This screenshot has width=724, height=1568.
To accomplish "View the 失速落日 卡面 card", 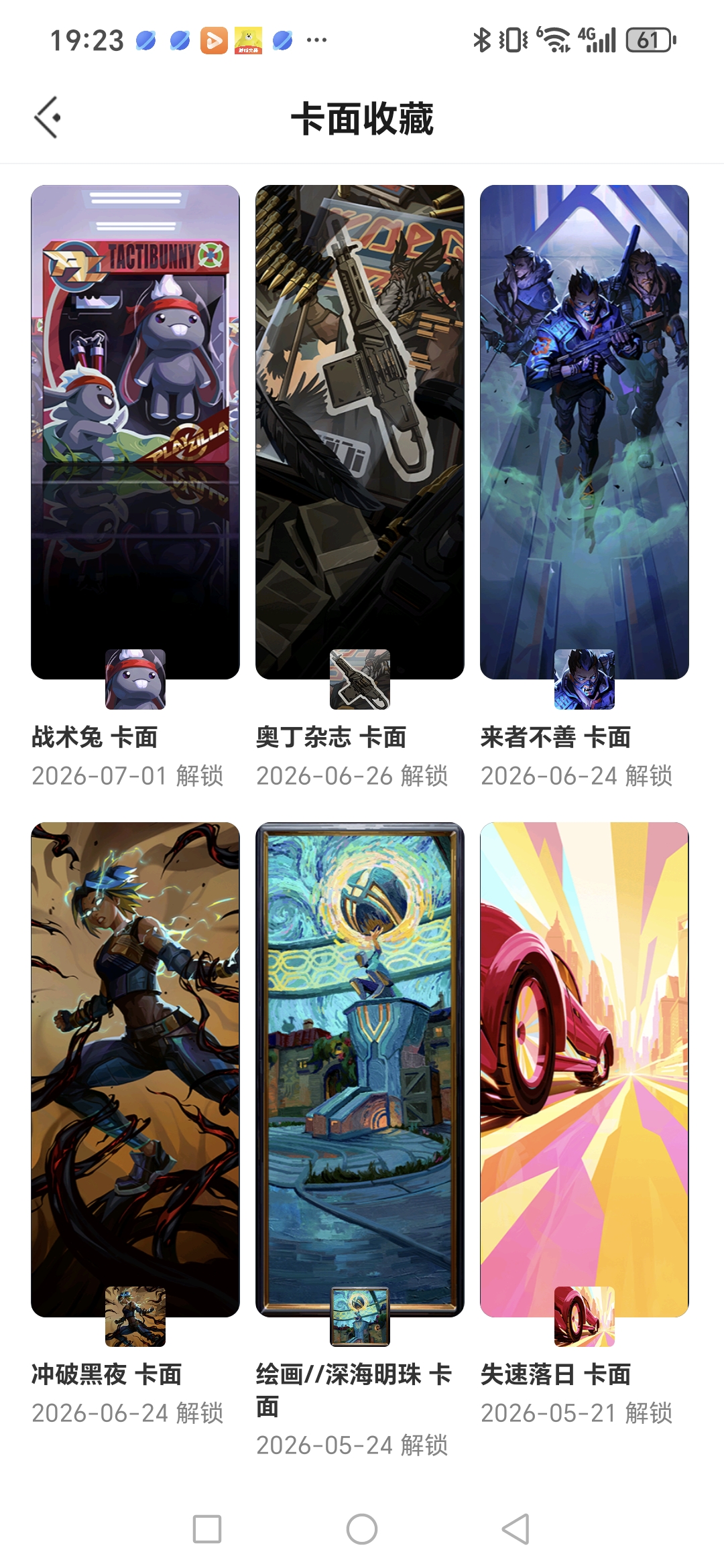I will pos(585,1069).
